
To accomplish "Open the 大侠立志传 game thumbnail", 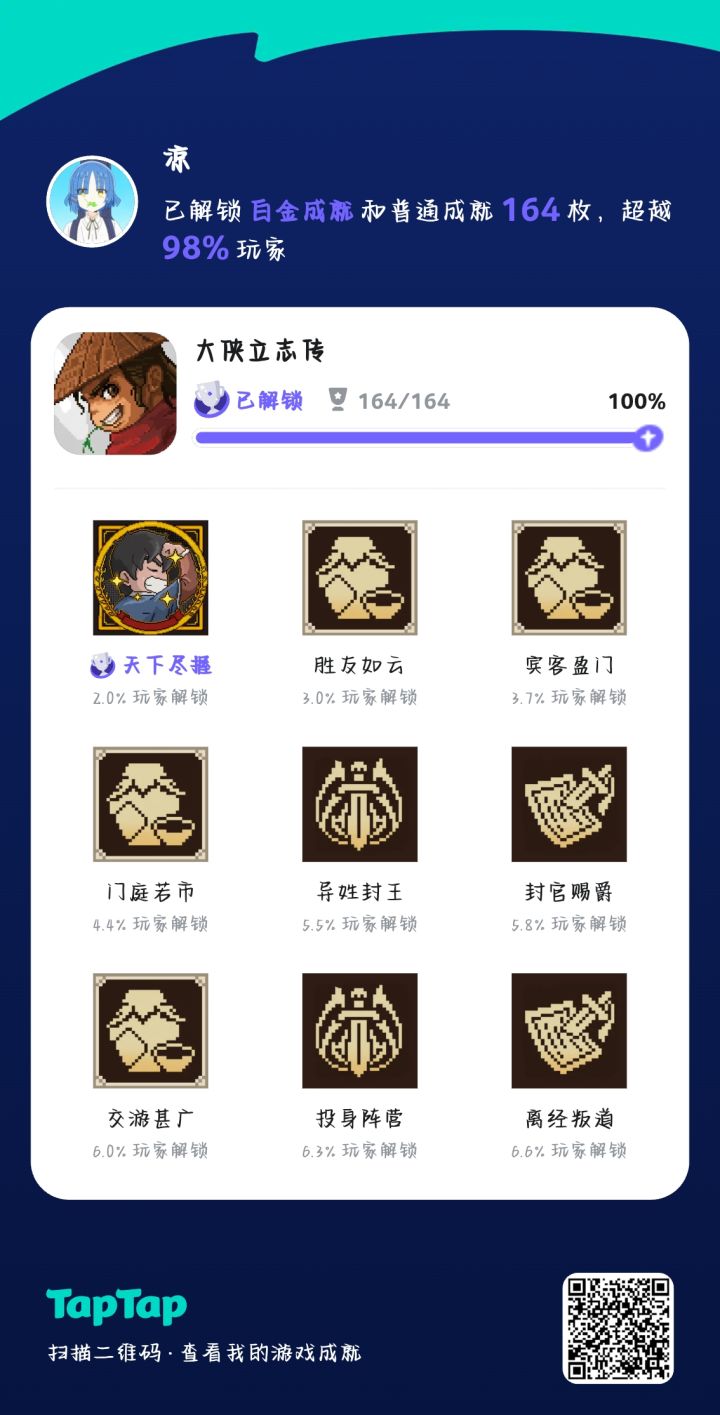I will (115, 393).
